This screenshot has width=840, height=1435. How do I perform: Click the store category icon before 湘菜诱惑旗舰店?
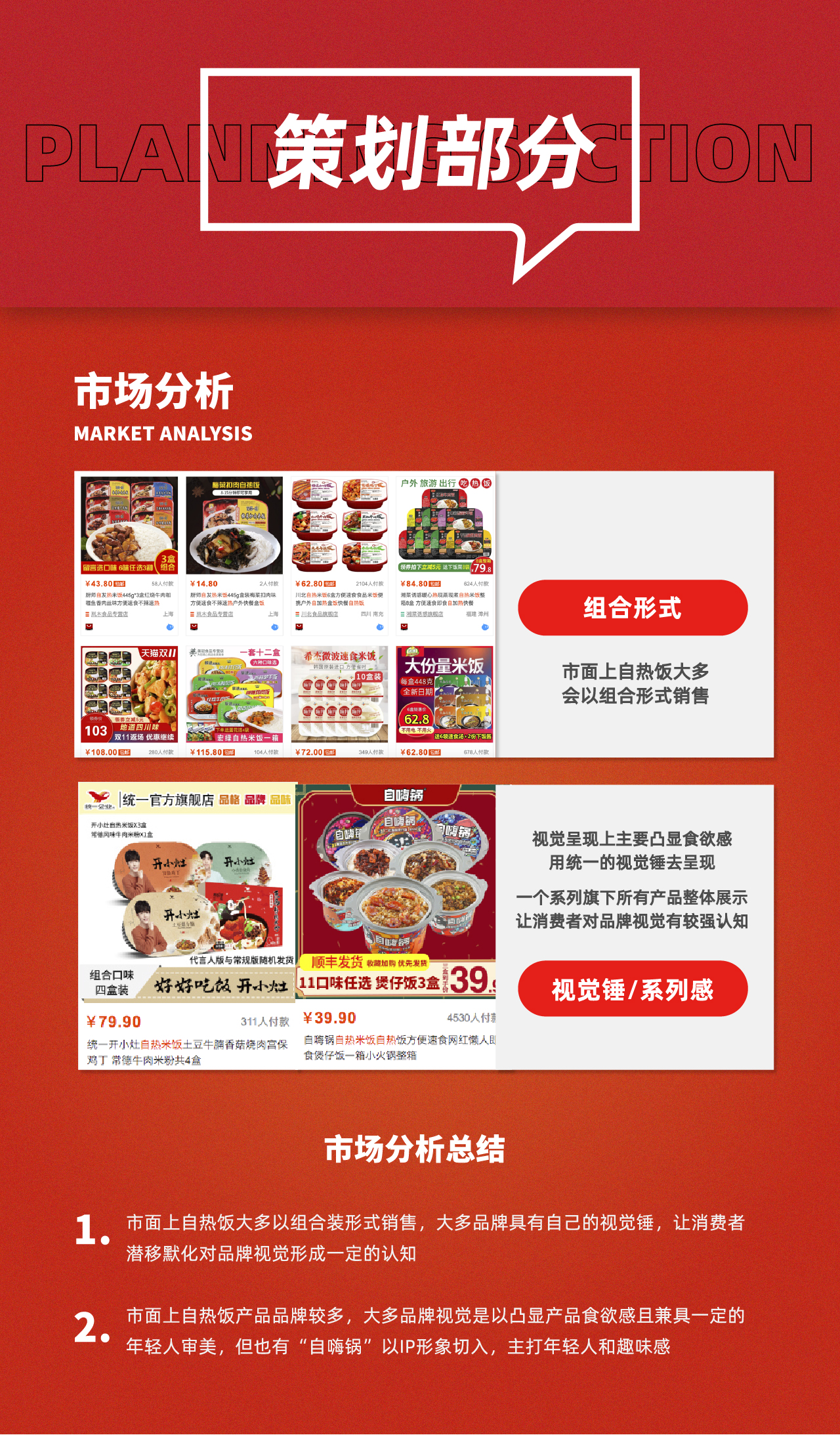click(401, 614)
